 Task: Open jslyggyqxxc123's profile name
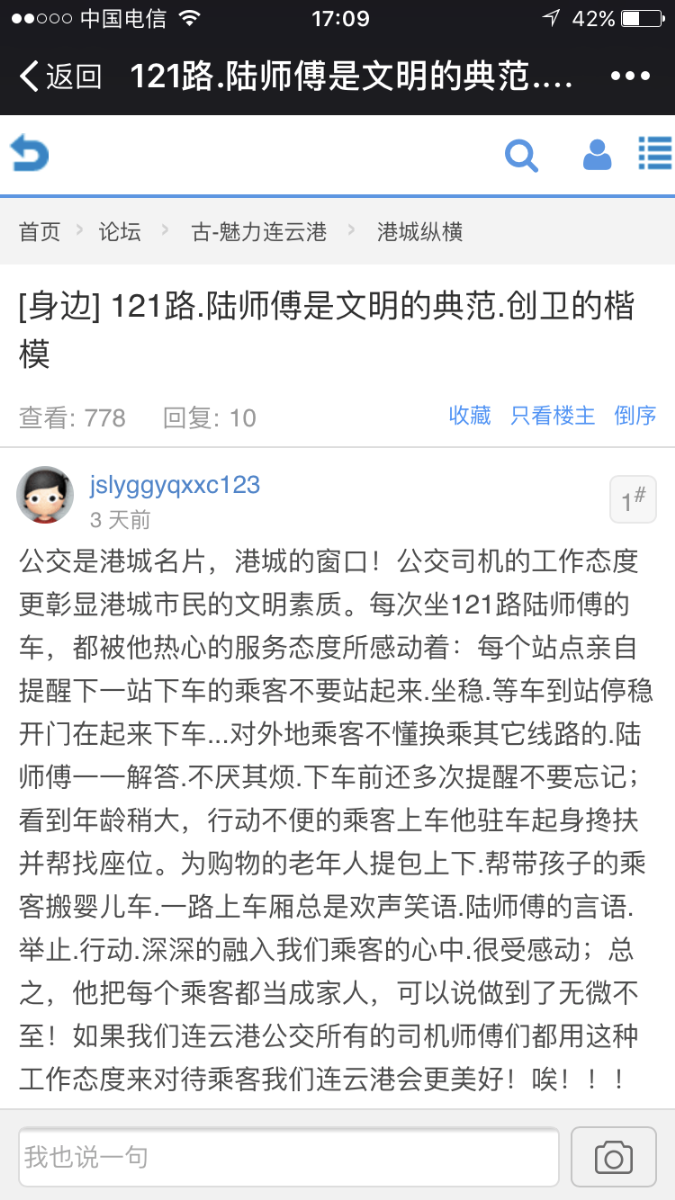(x=175, y=485)
